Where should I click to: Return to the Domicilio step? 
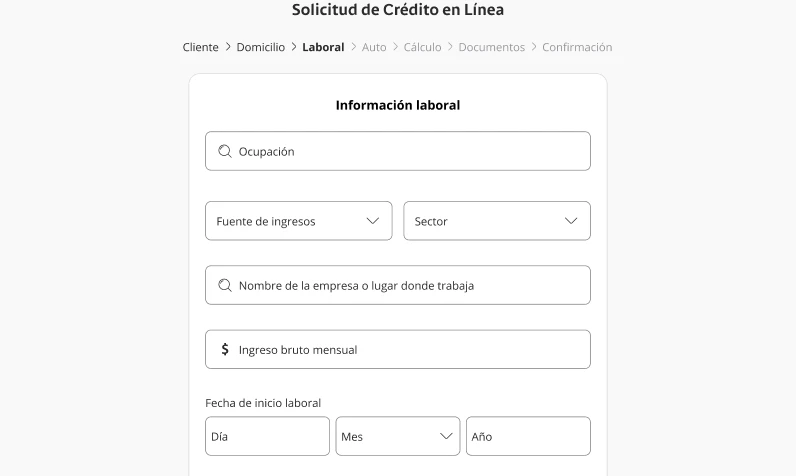[260, 47]
